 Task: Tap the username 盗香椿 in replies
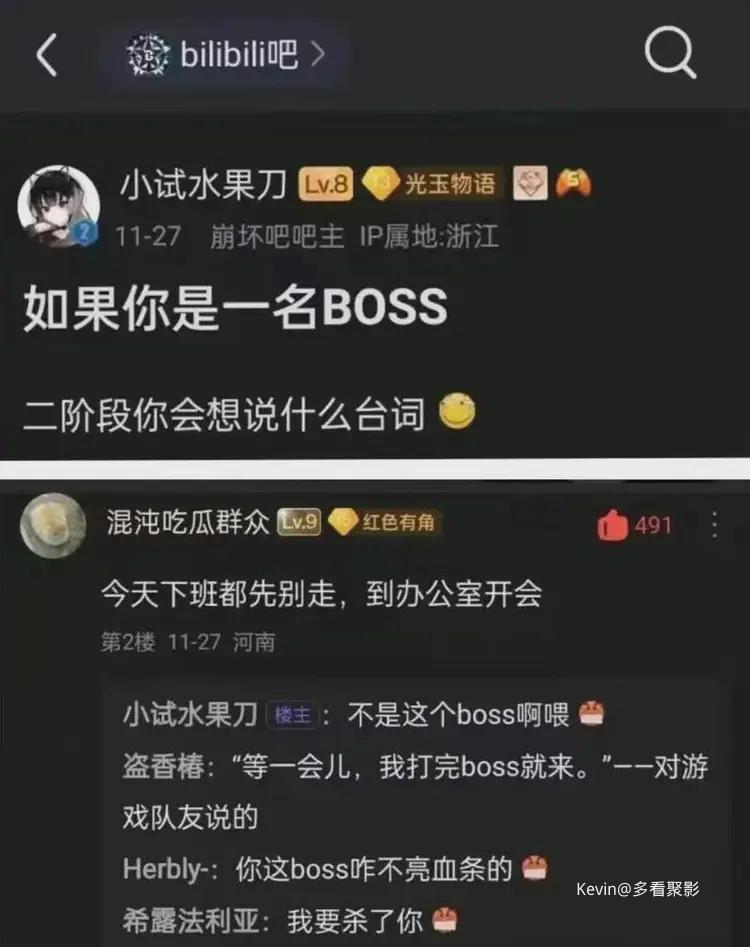(167, 767)
